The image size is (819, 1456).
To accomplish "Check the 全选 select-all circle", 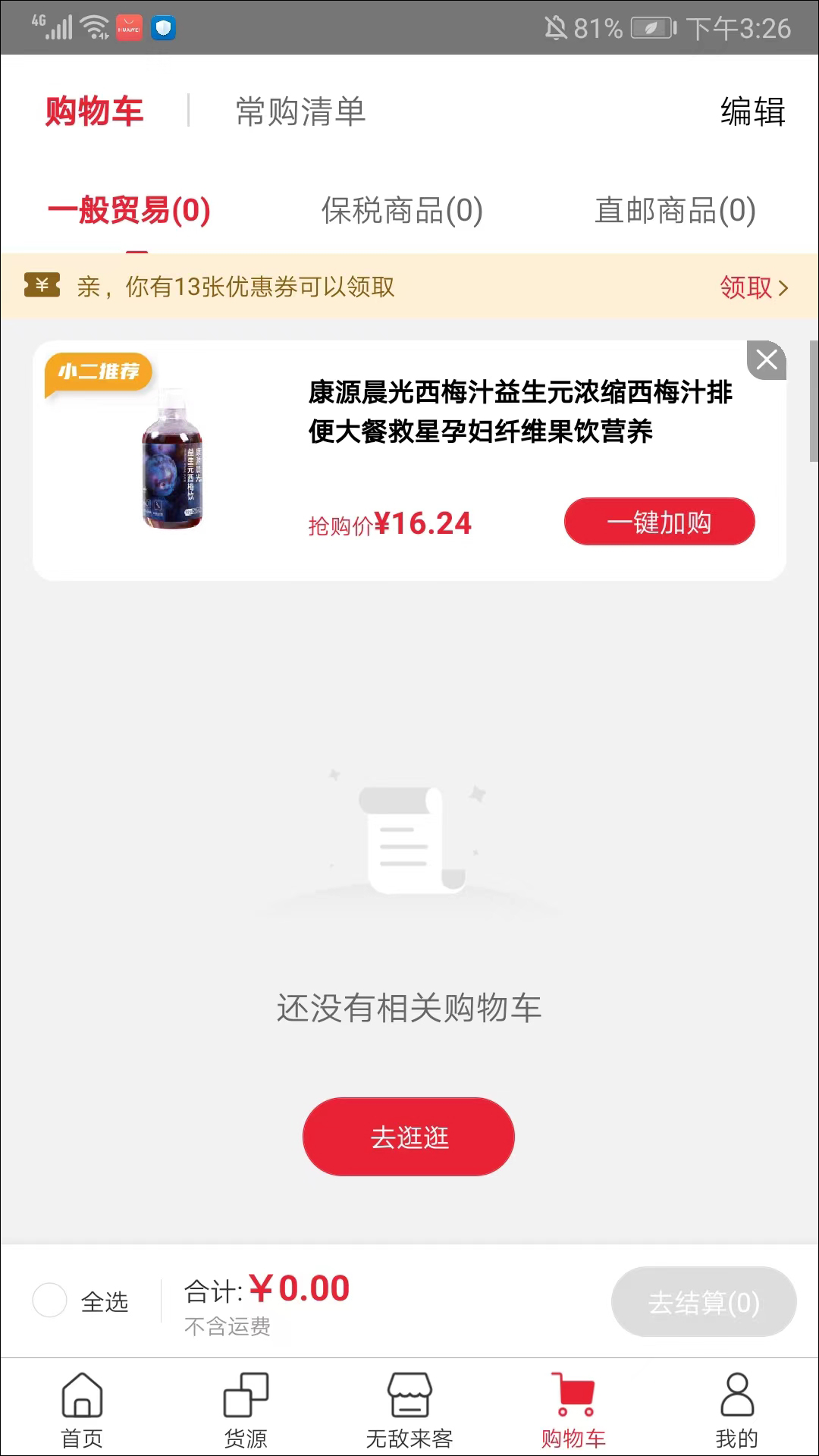I will [x=50, y=1301].
